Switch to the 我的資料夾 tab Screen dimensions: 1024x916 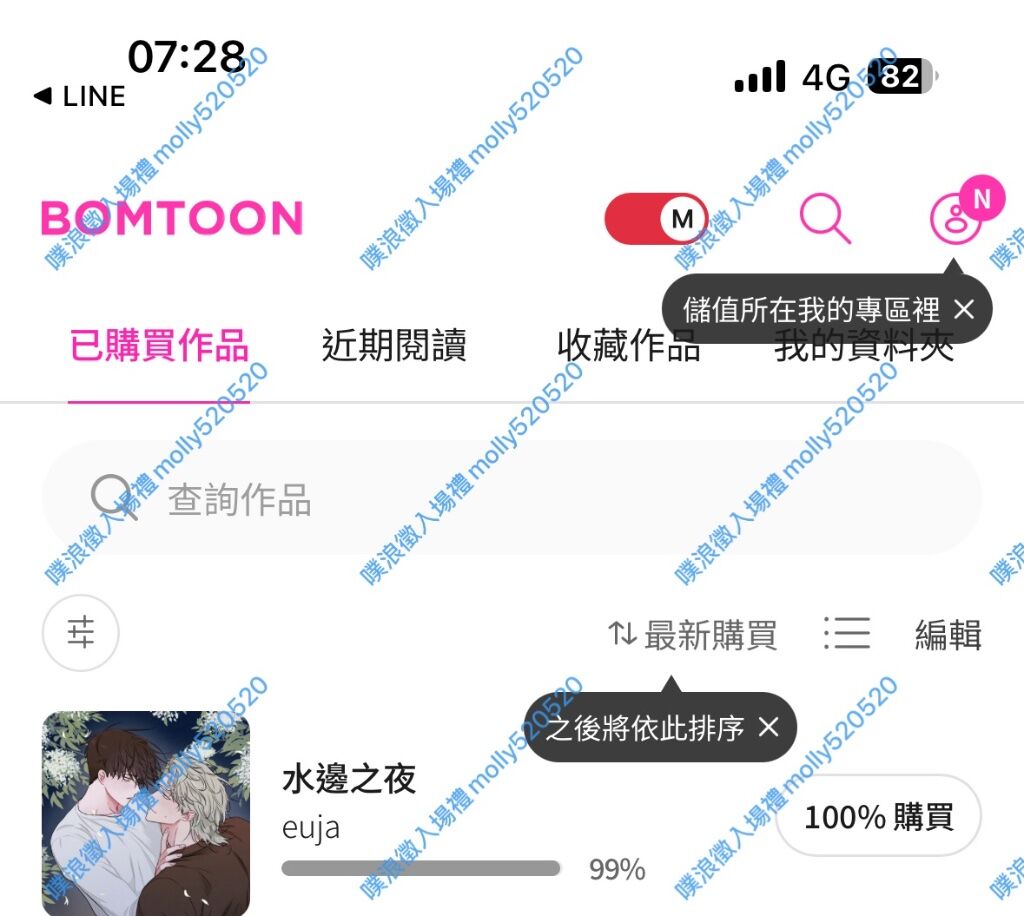(864, 350)
